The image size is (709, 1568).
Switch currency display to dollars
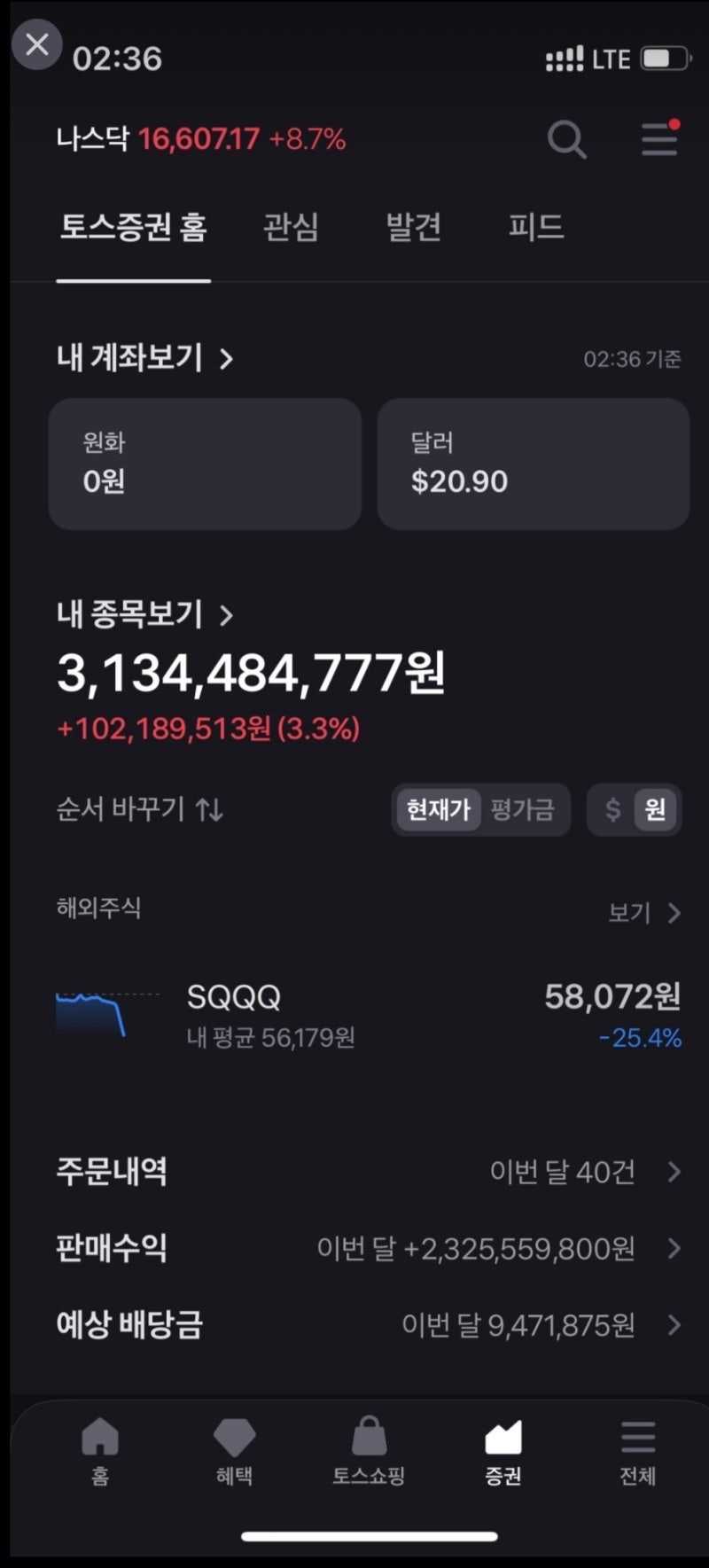[612, 809]
